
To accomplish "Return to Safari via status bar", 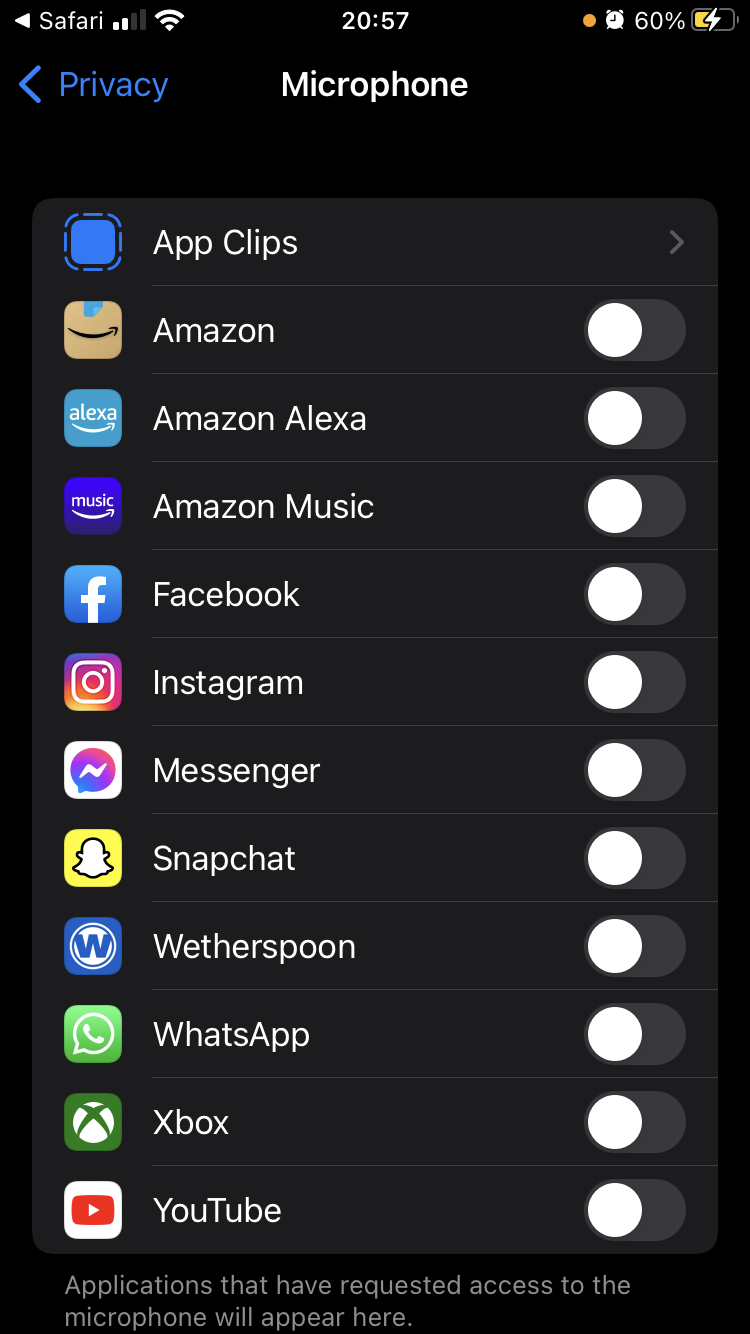I will pos(60,21).
